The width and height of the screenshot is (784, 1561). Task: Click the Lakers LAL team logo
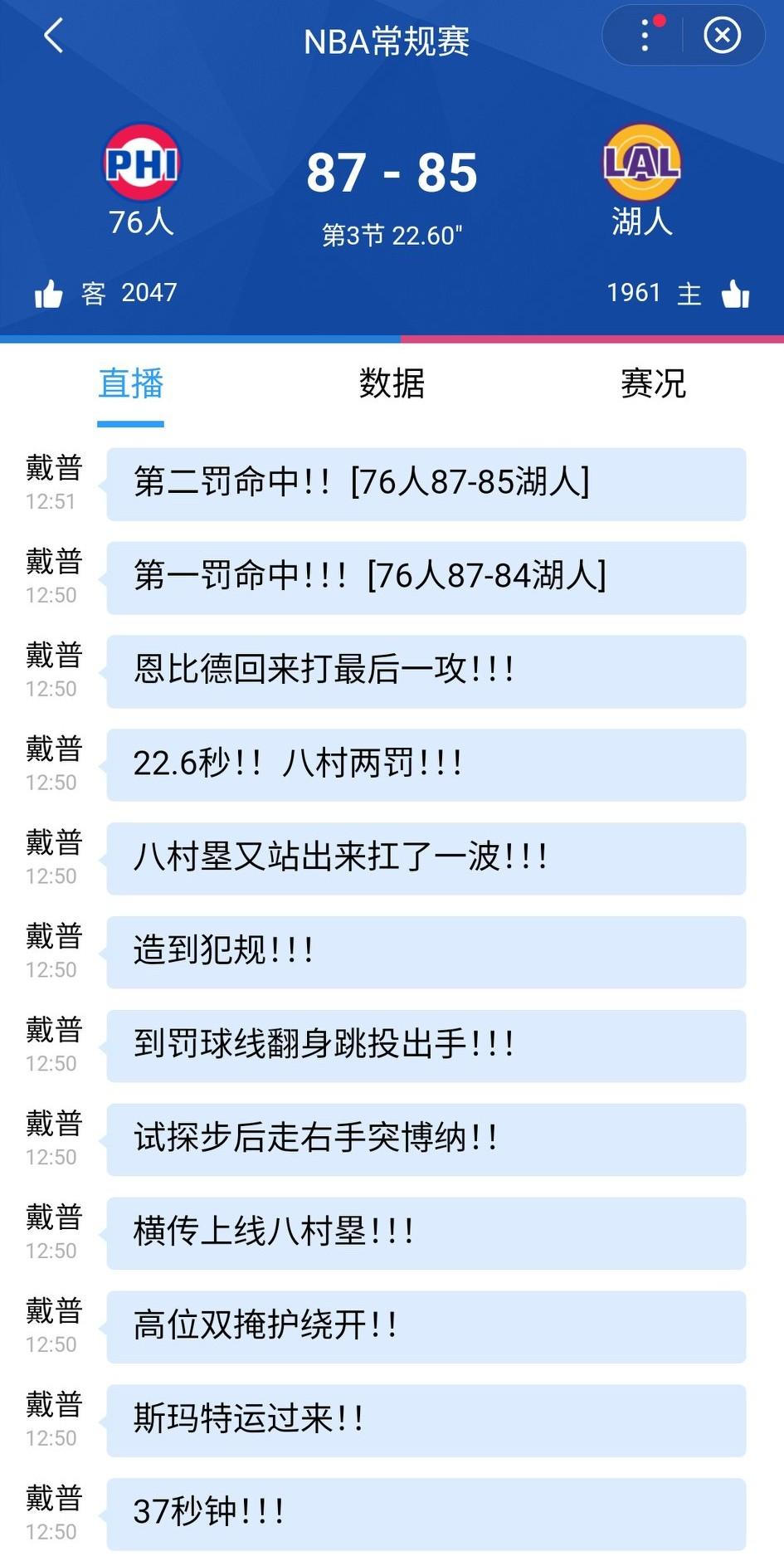click(x=641, y=163)
